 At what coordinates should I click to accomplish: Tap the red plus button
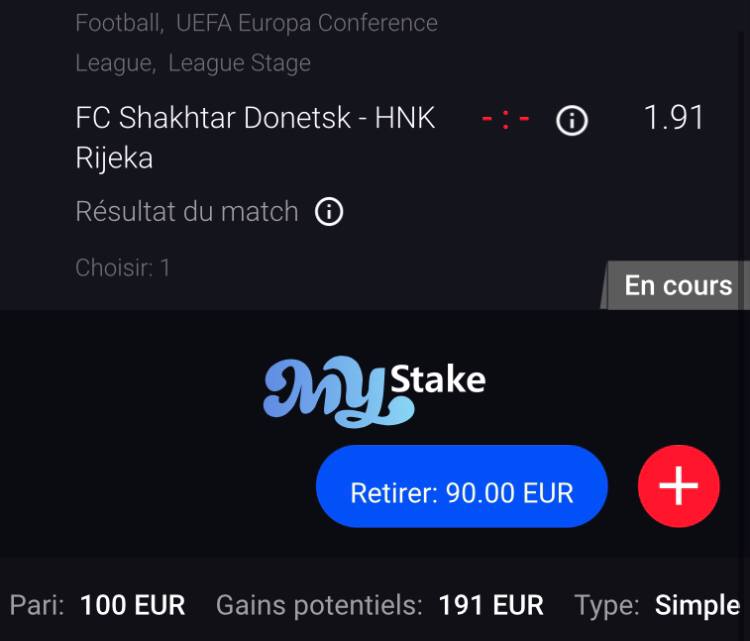pos(678,486)
